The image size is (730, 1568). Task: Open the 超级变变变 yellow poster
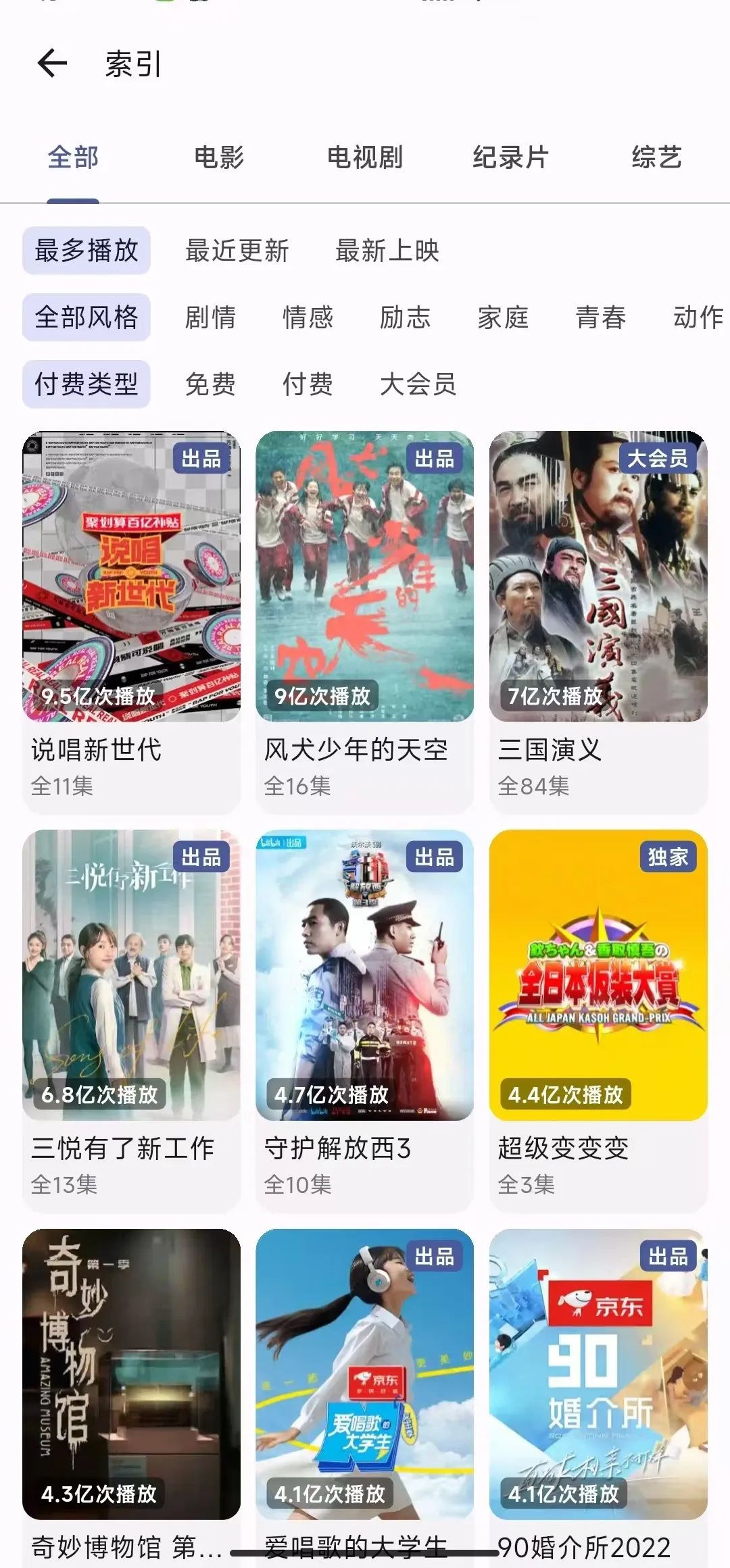click(598, 980)
